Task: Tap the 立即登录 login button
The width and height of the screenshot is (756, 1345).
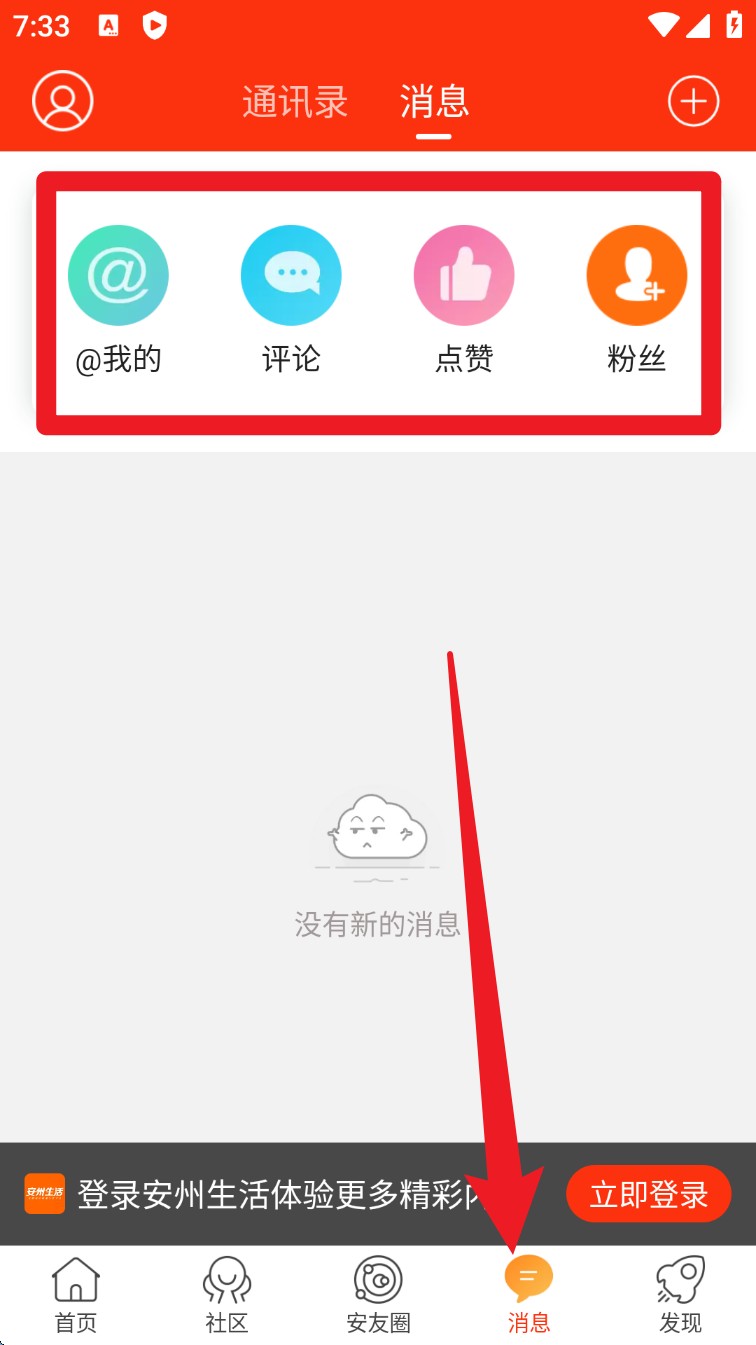Action: [648, 1193]
